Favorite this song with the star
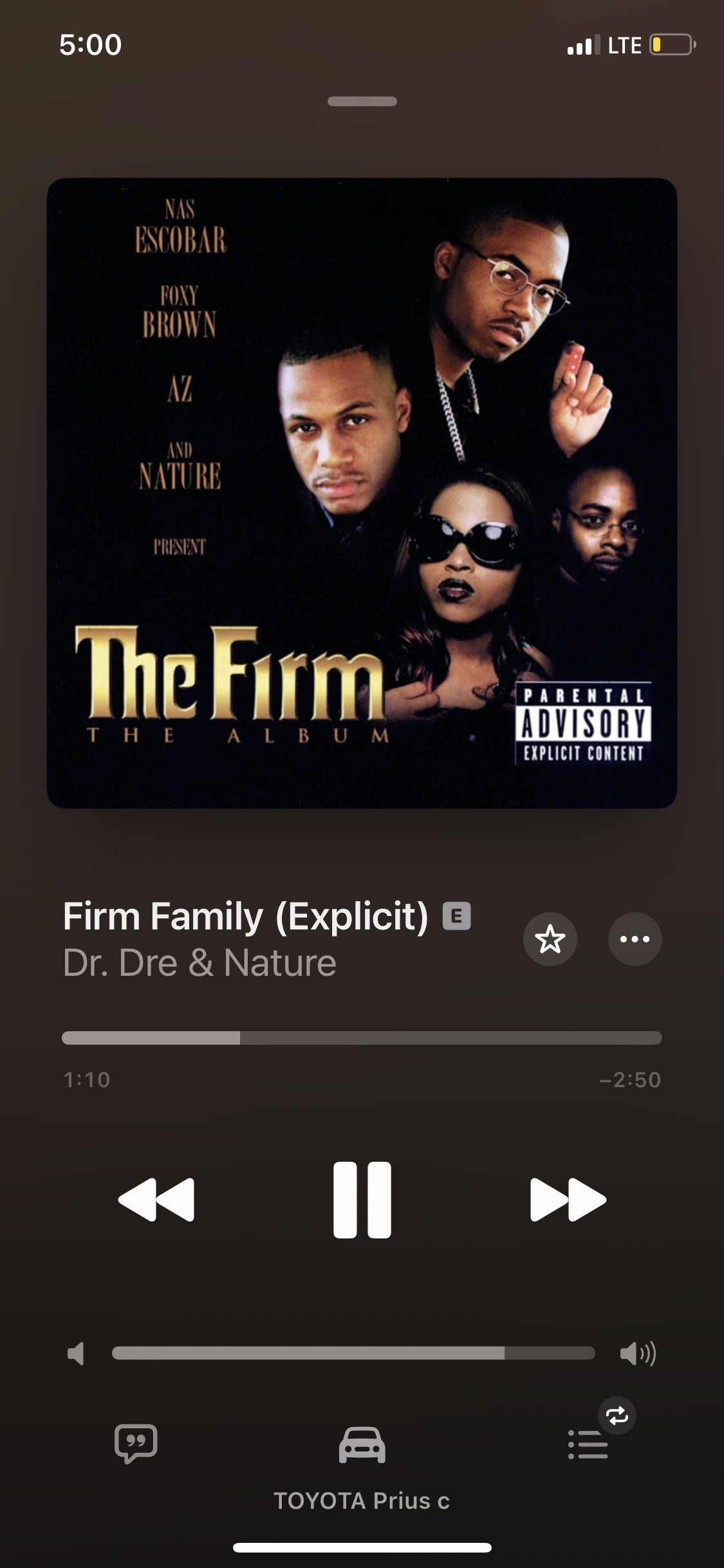The image size is (724, 1568). click(550, 939)
